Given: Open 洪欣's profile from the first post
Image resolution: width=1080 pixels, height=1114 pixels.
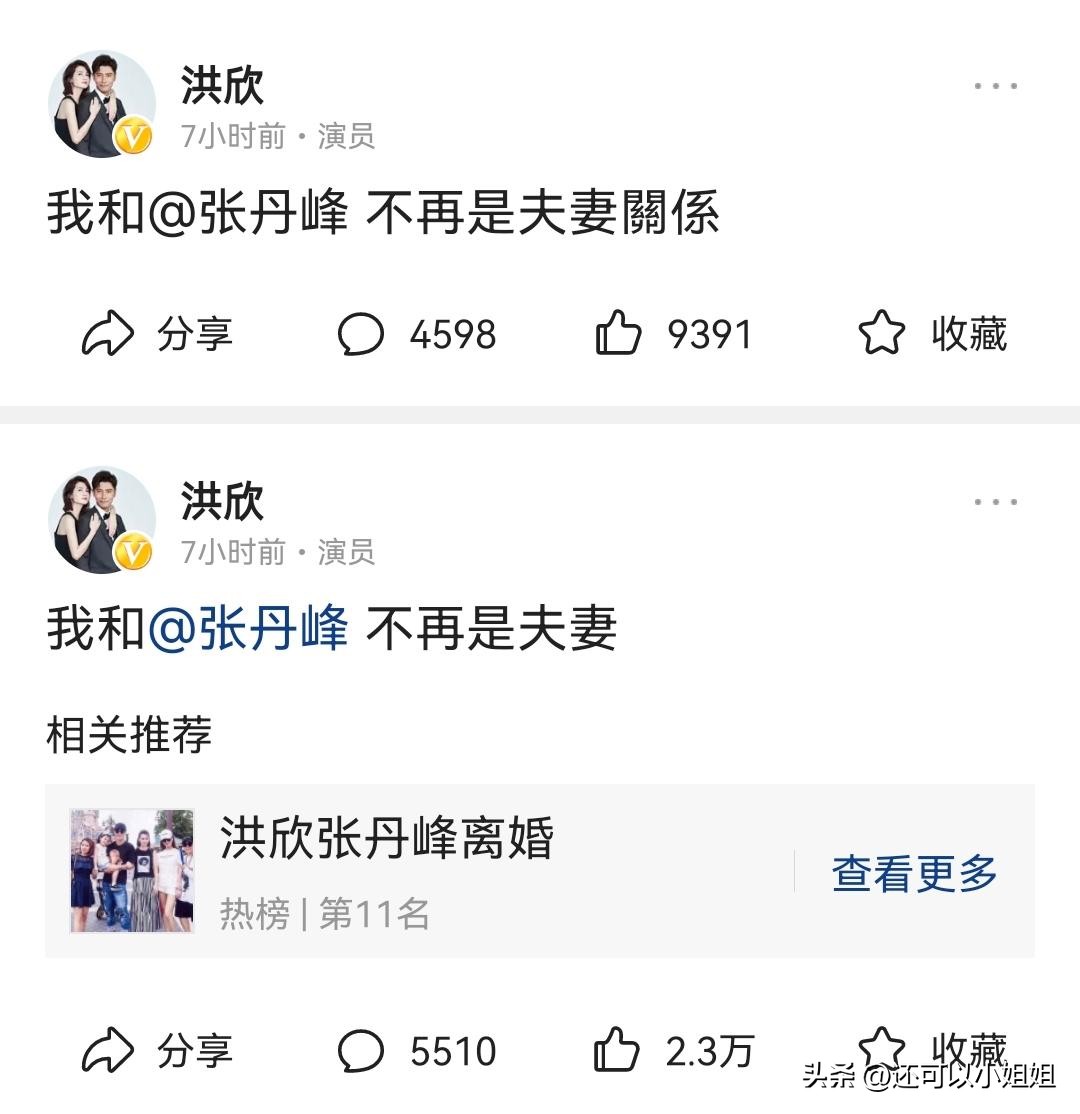Looking at the screenshot, I should [222, 87].
